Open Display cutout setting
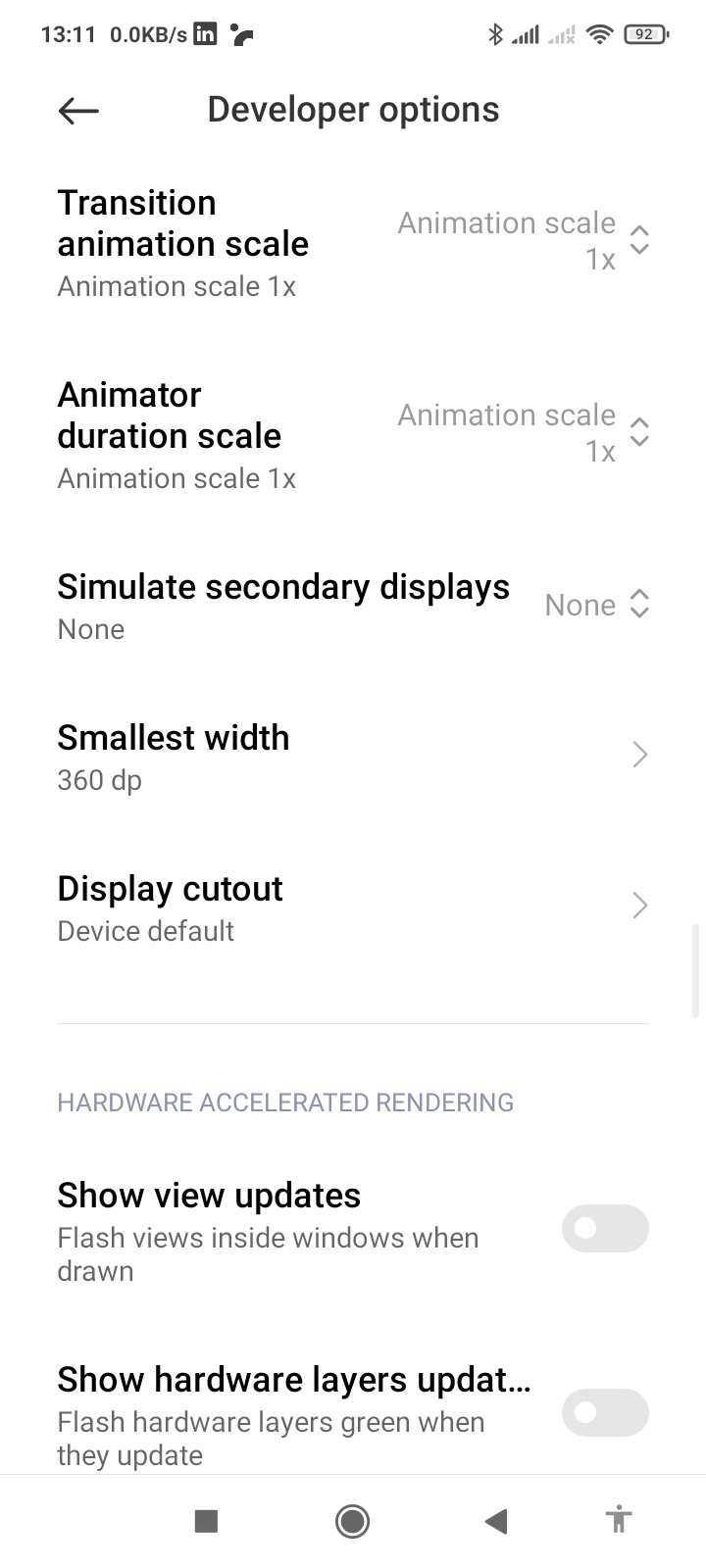The width and height of the screenshot is (706, 1568). coord(353,907)
